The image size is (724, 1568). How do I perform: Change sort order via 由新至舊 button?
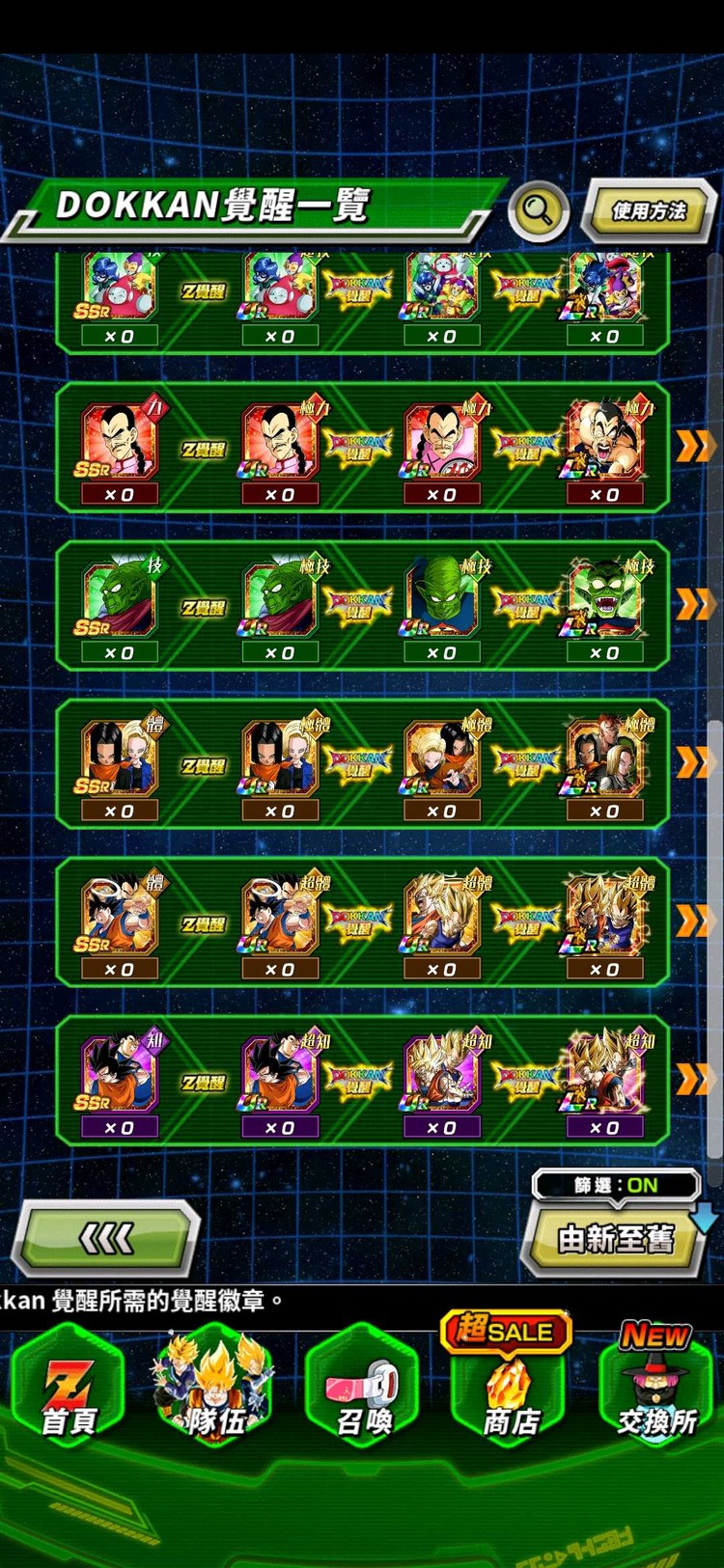pyautogui.click(x=614, y=1239)
